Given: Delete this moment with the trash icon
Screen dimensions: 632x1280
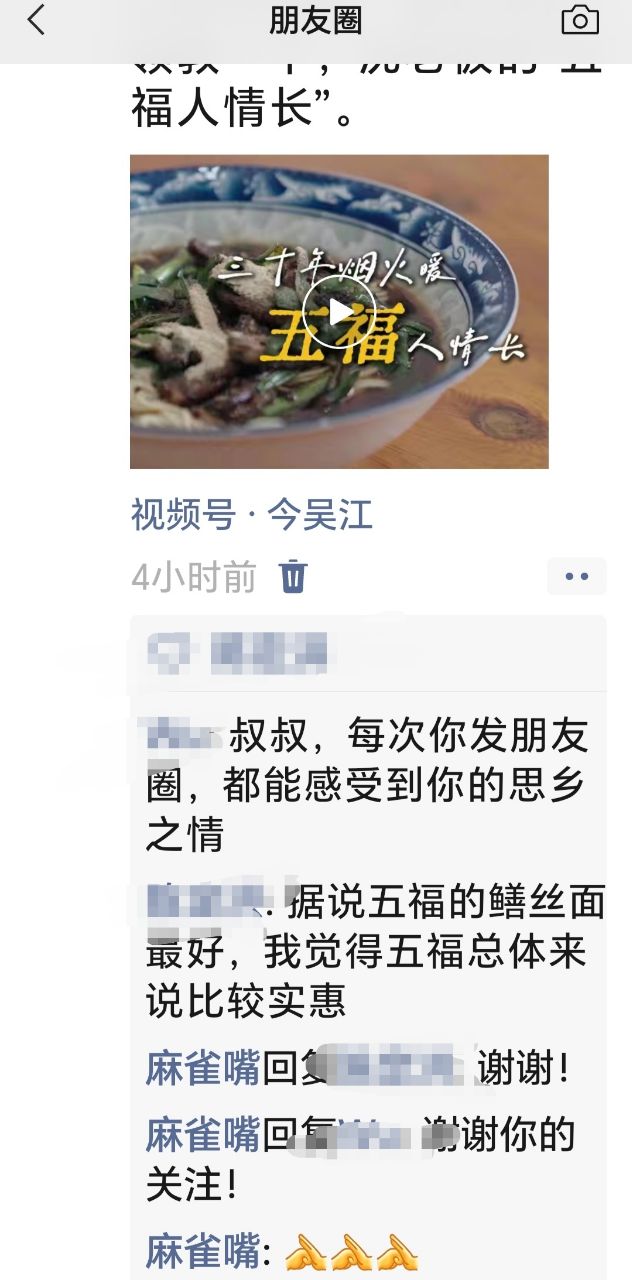Looking at the screenshot, I should [293, 577].
